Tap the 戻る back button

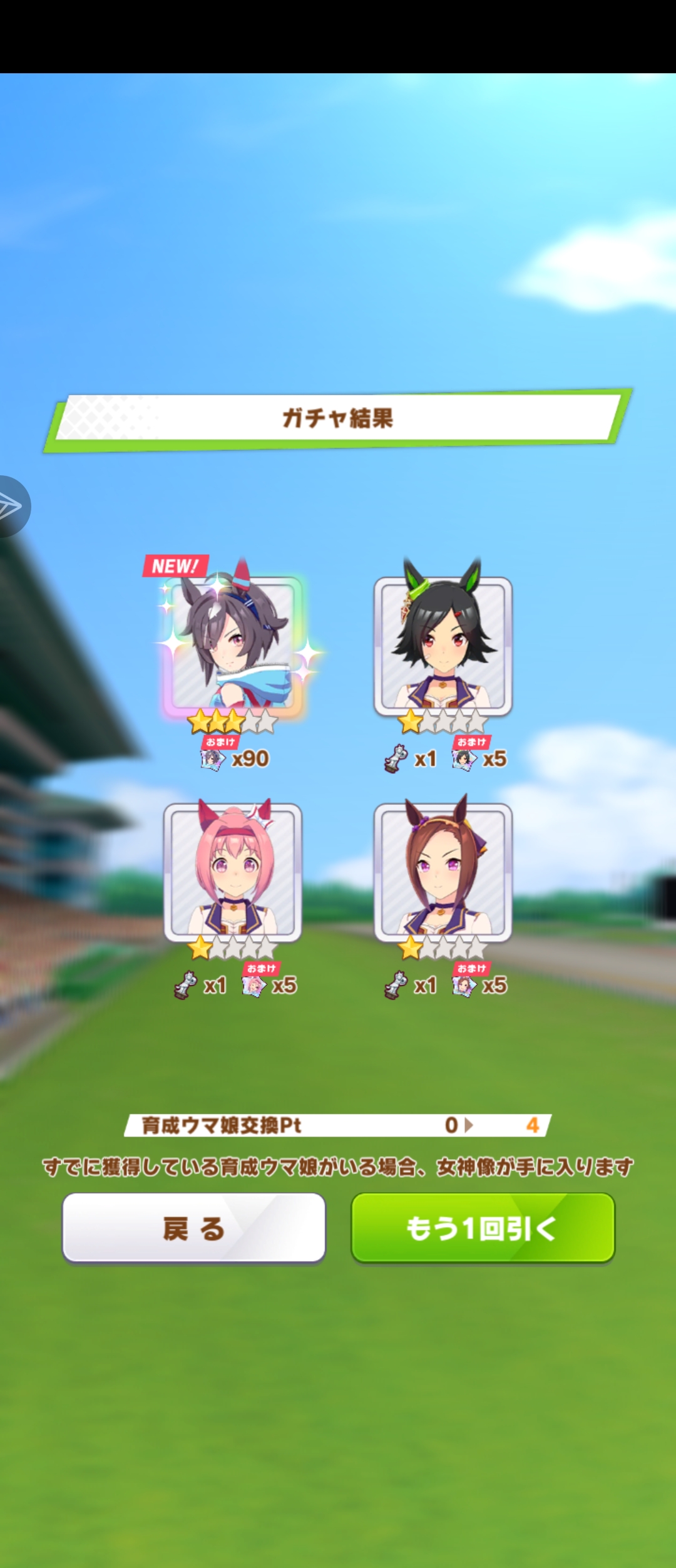click(193, 1228)
